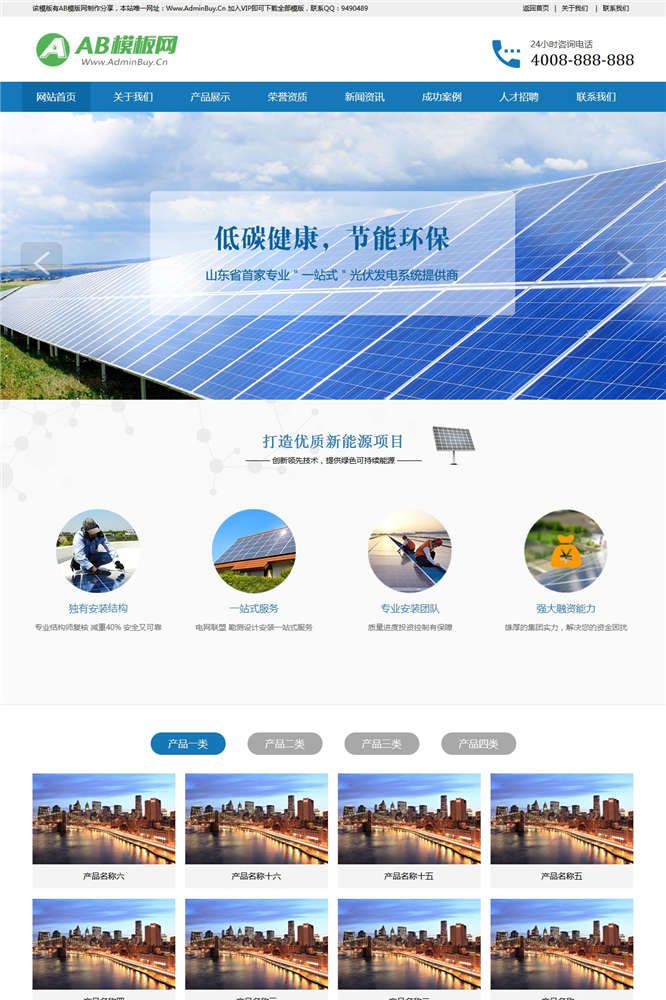This screenshot has height=1000, width=666.
Task: Tap the 返回首页 link at the top
Action: 536,8
